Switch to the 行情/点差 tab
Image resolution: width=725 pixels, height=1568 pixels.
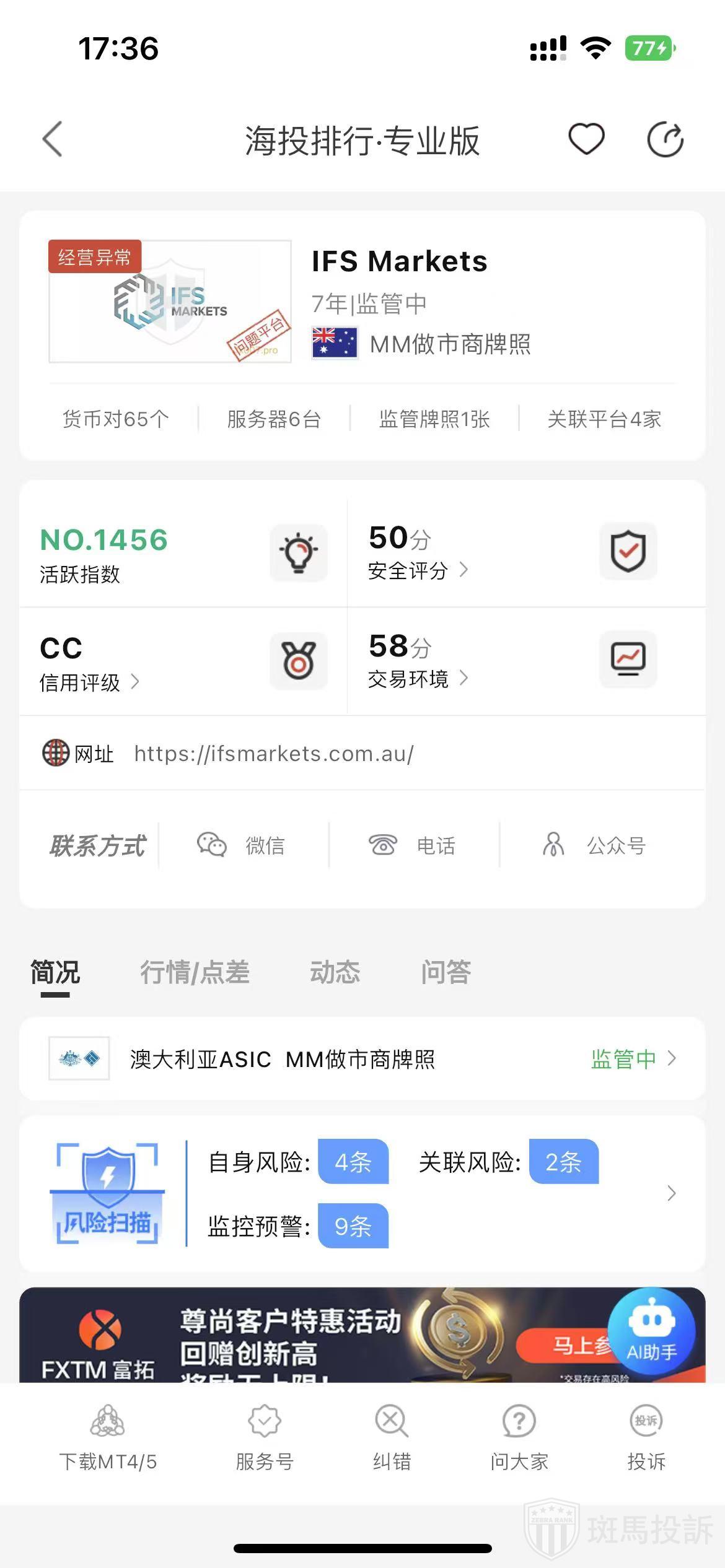tap(195, 972)
